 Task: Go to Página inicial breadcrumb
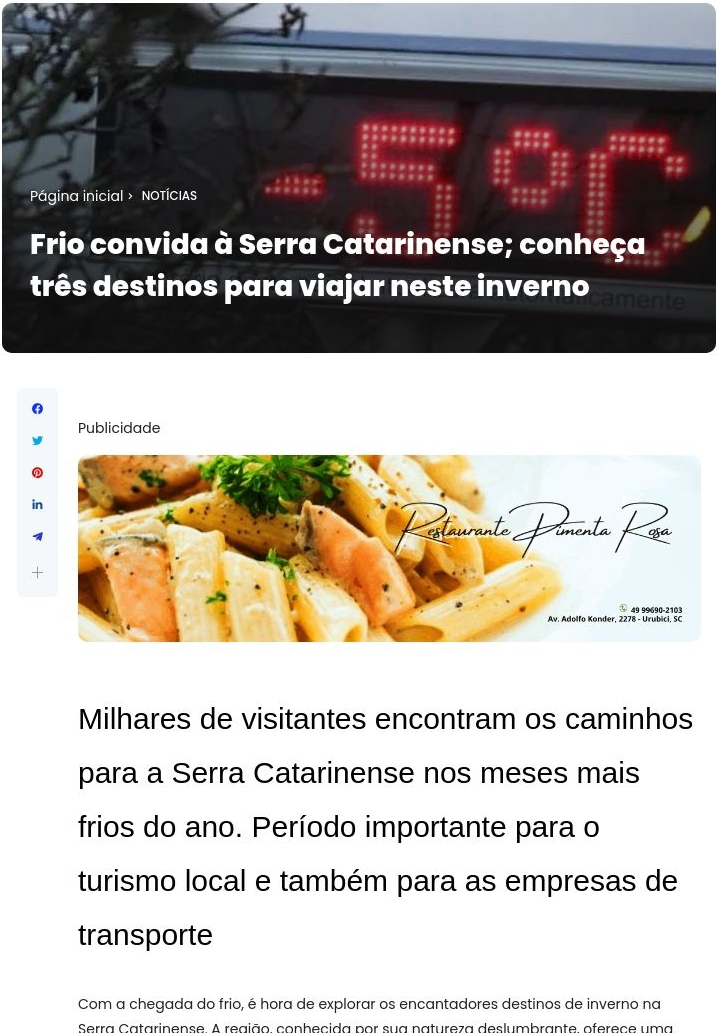76,196
